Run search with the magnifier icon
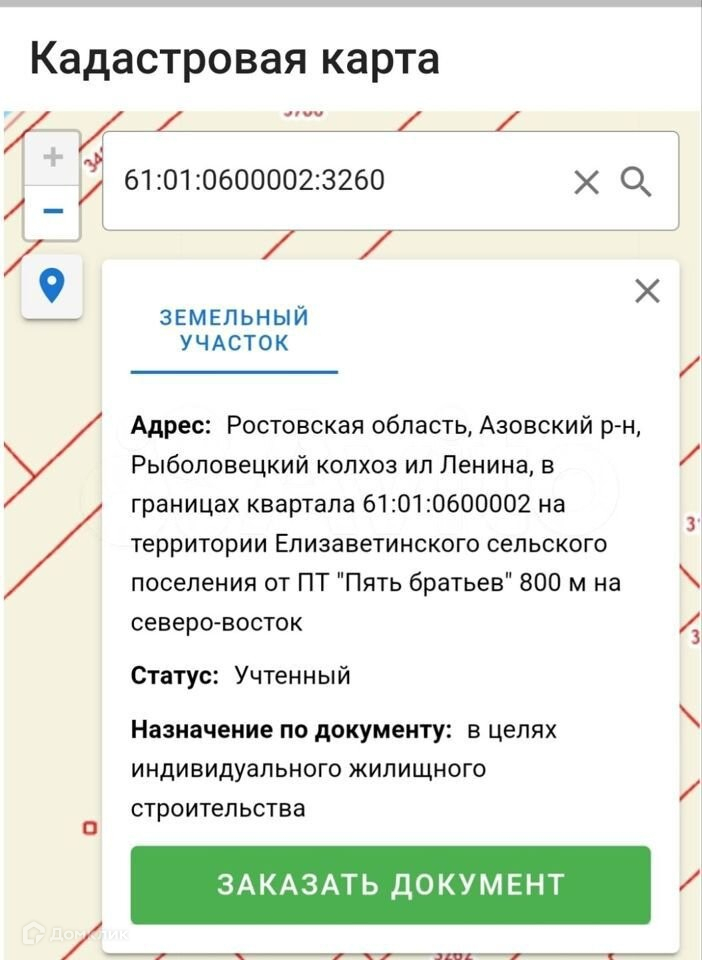The image size is (702, 960). click(x=637, y=181)
